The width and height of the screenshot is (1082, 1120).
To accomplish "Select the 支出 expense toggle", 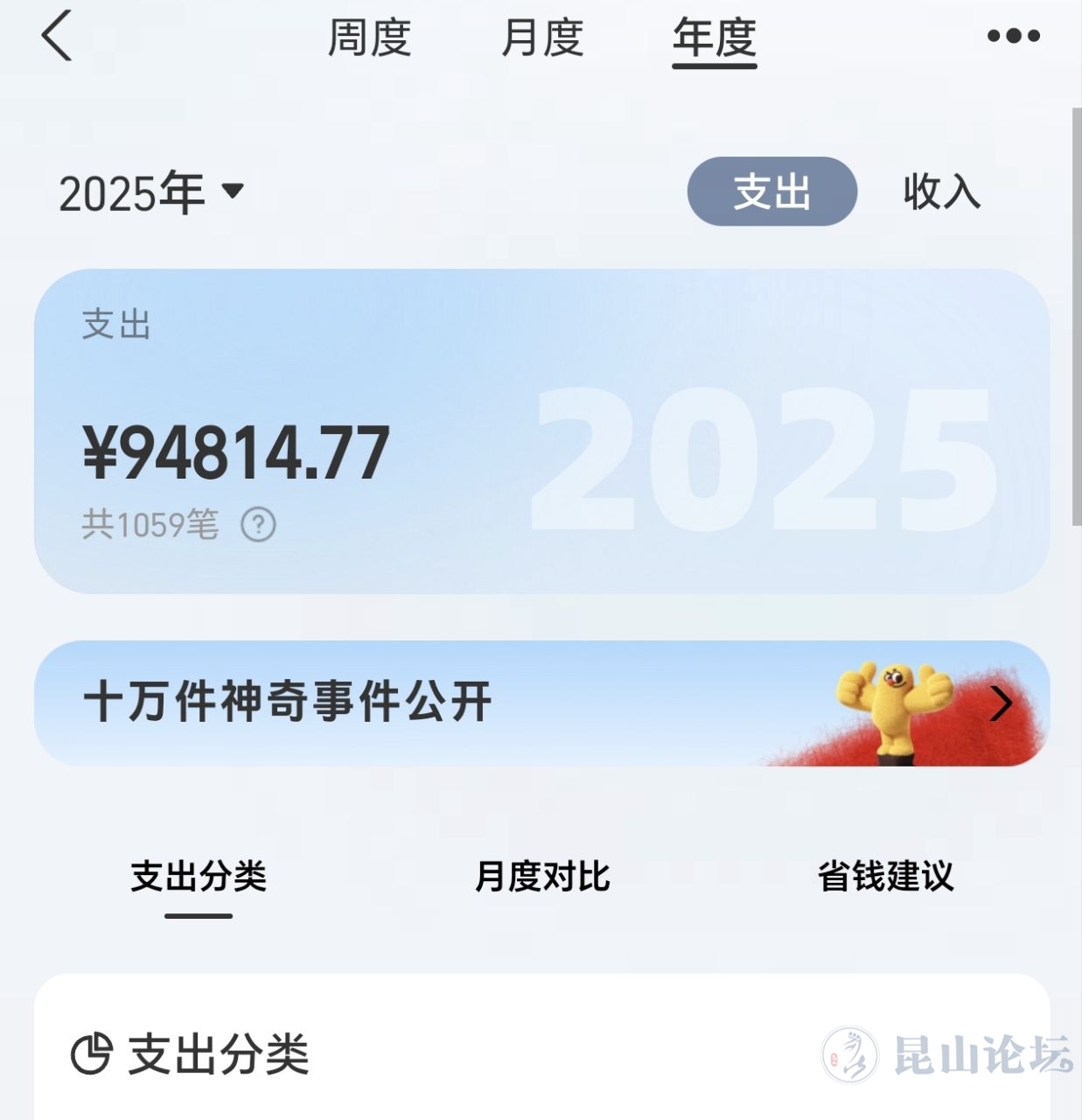I will pos(771,192).
